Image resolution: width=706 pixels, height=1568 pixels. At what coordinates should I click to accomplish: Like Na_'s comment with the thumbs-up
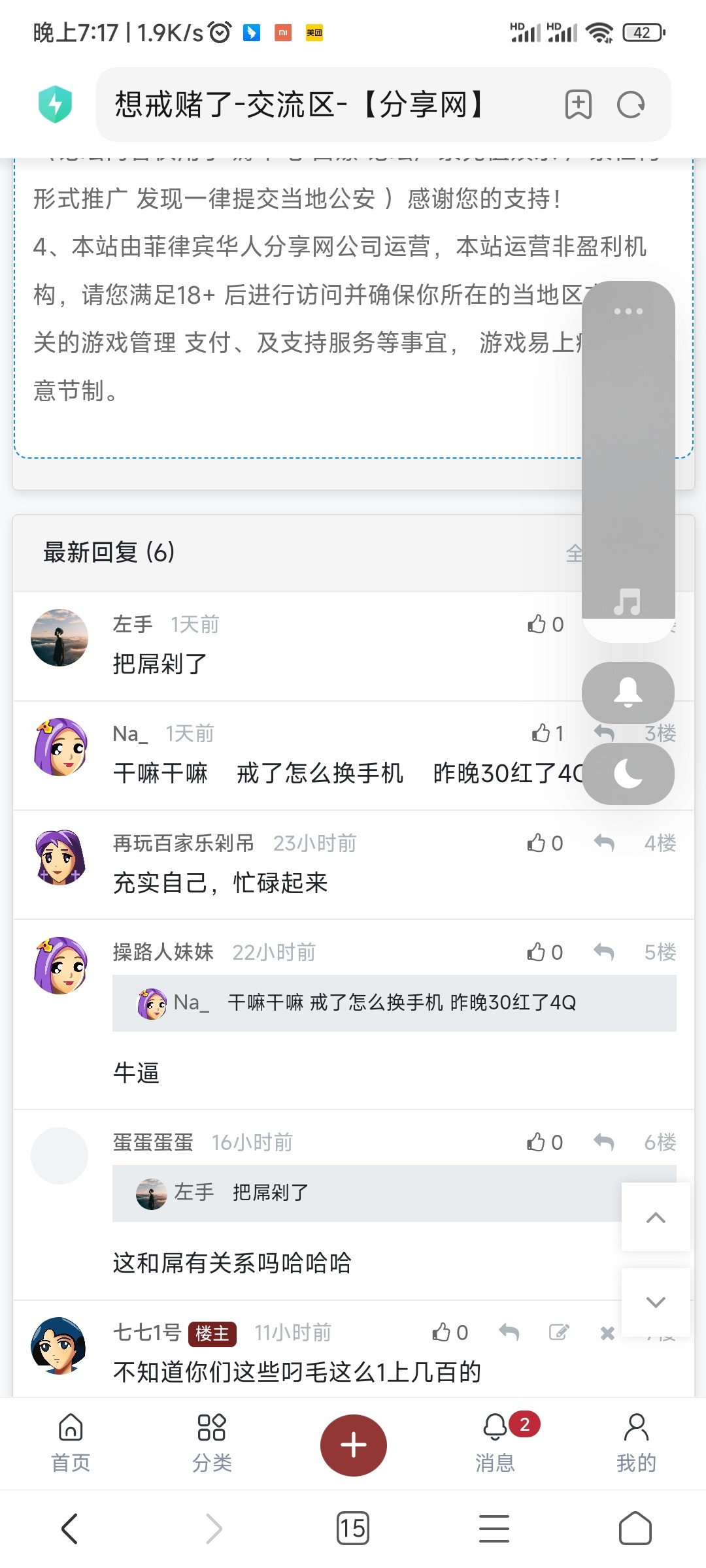(x=540, y=734)
